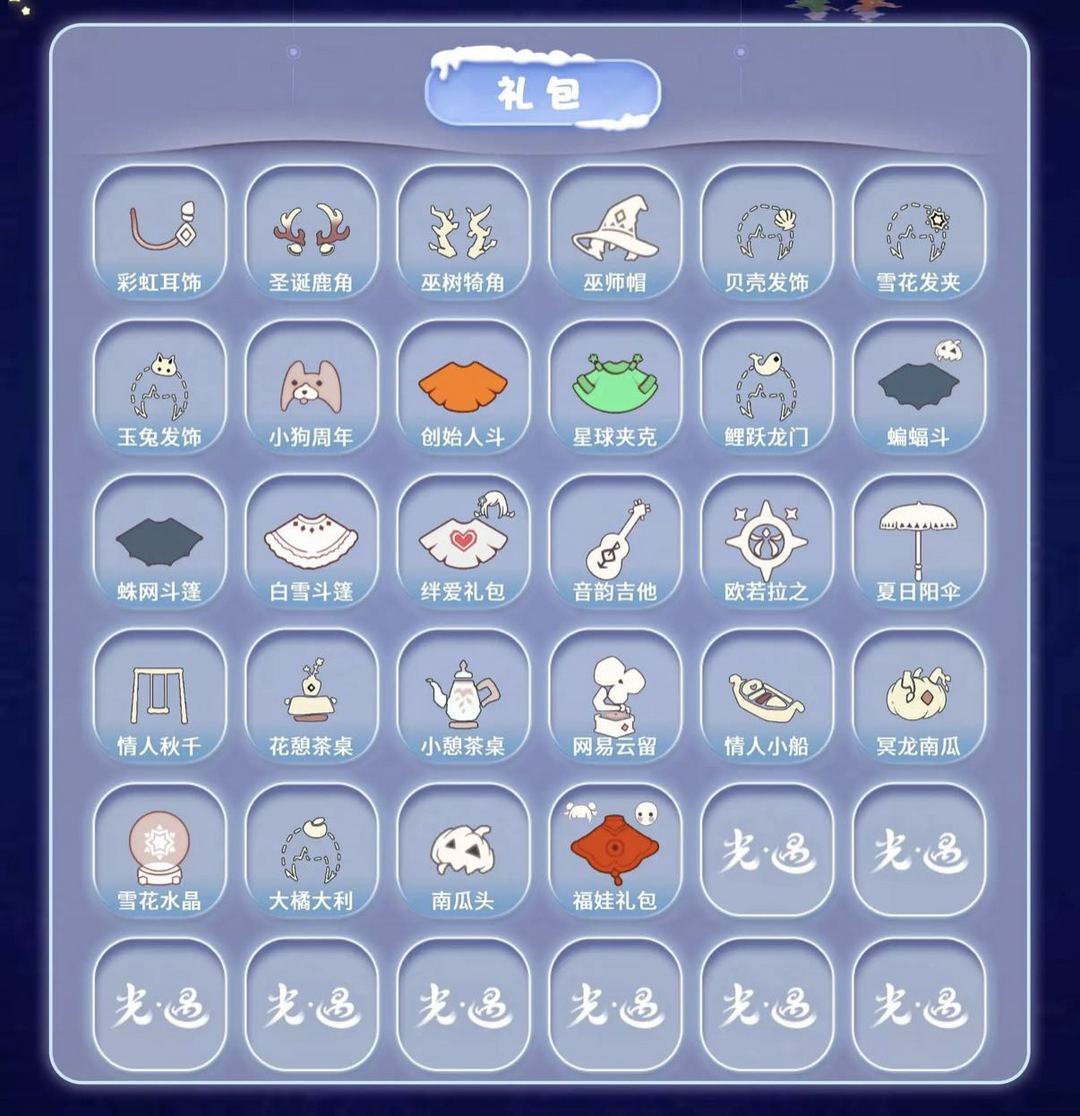The width and height of the screenshot is (1080, 1116).
Task: Open the 鲤跃龙门 gift pack
Action: 766,385
